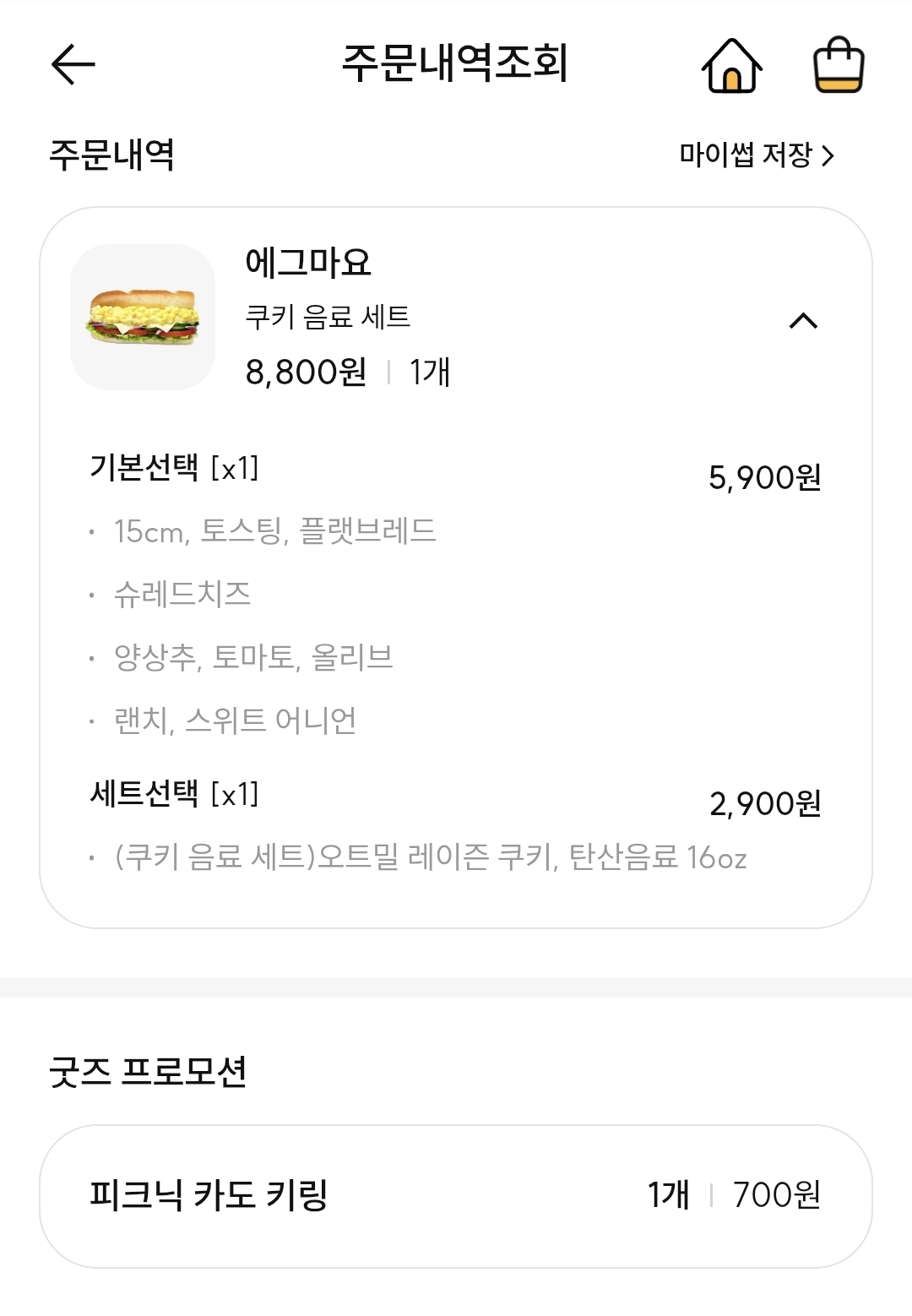
Task: Open the home icon in the header
Action: point(731,65)
